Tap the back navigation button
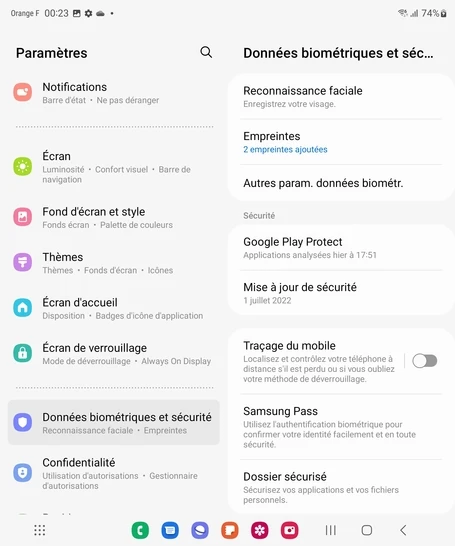The image size is (455, 546). click(403, 530)
